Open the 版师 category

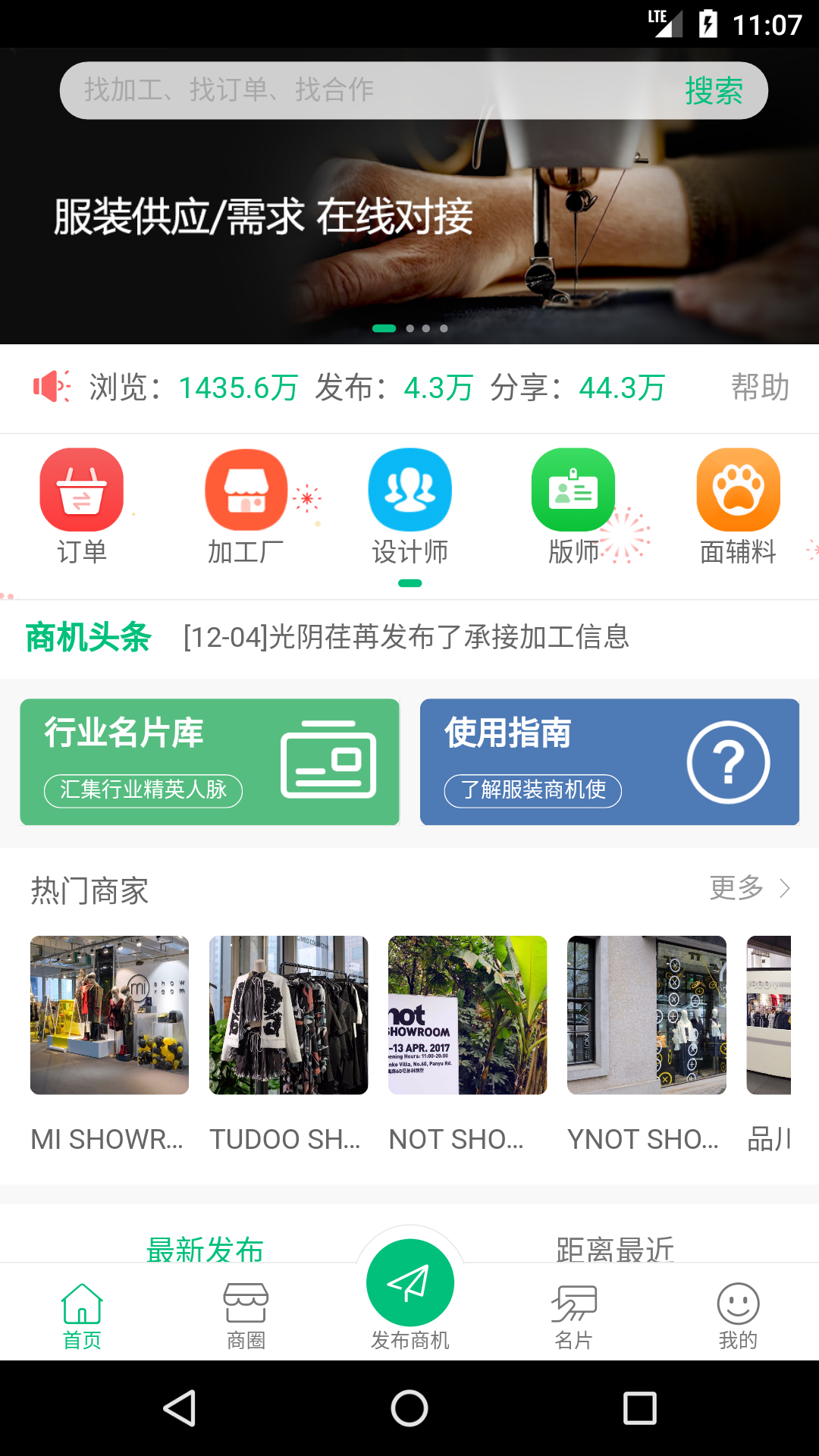click(x=573, y=506)
